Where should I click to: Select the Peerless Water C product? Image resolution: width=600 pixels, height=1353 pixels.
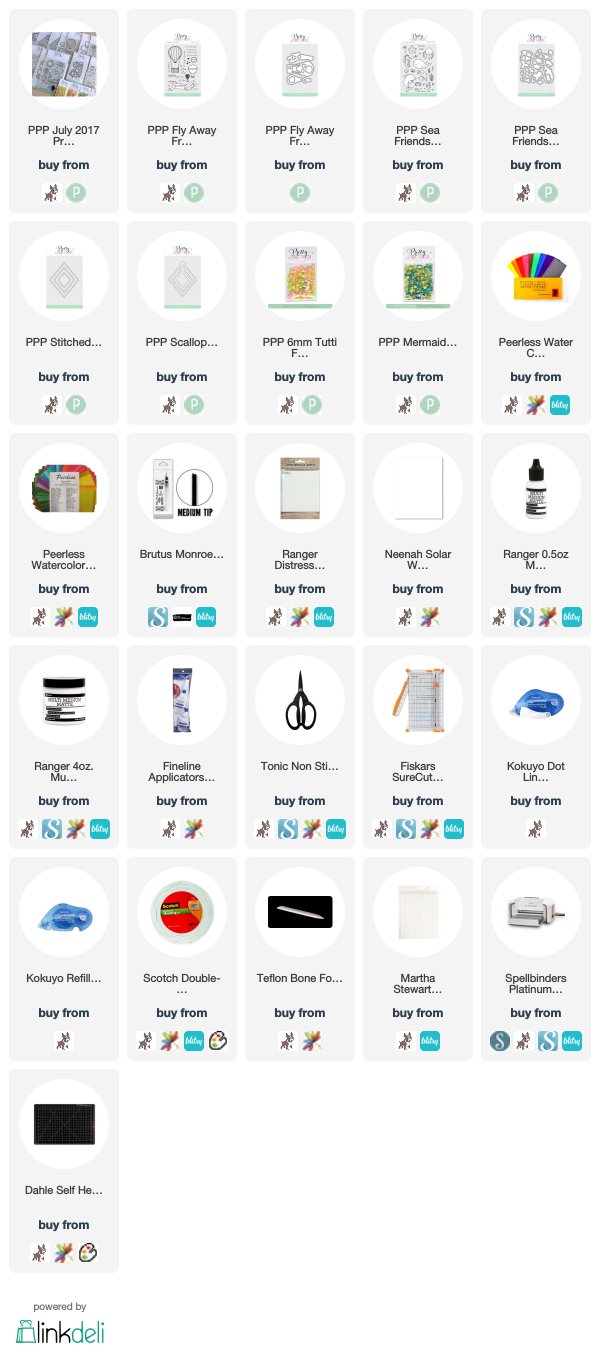pyautogui.click(x=536, y=322)
